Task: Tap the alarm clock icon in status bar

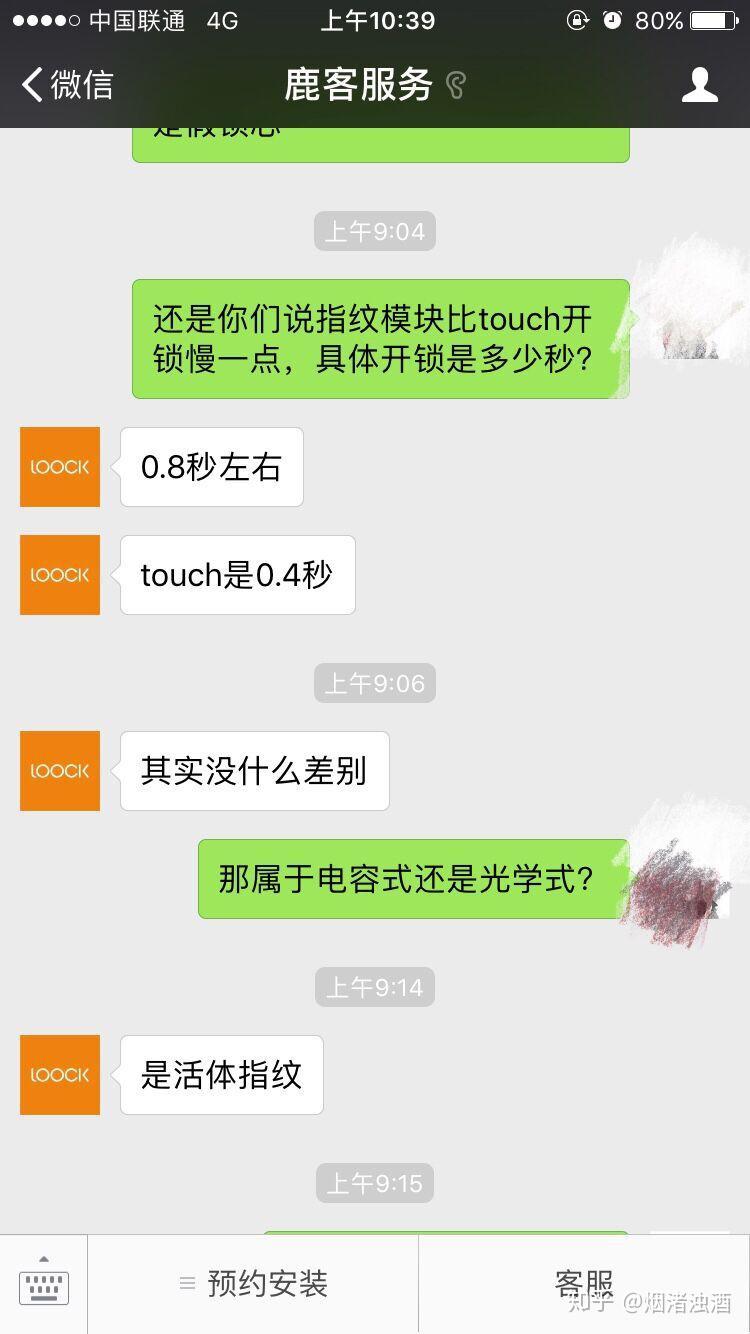Action: click(x=611, y=19)
